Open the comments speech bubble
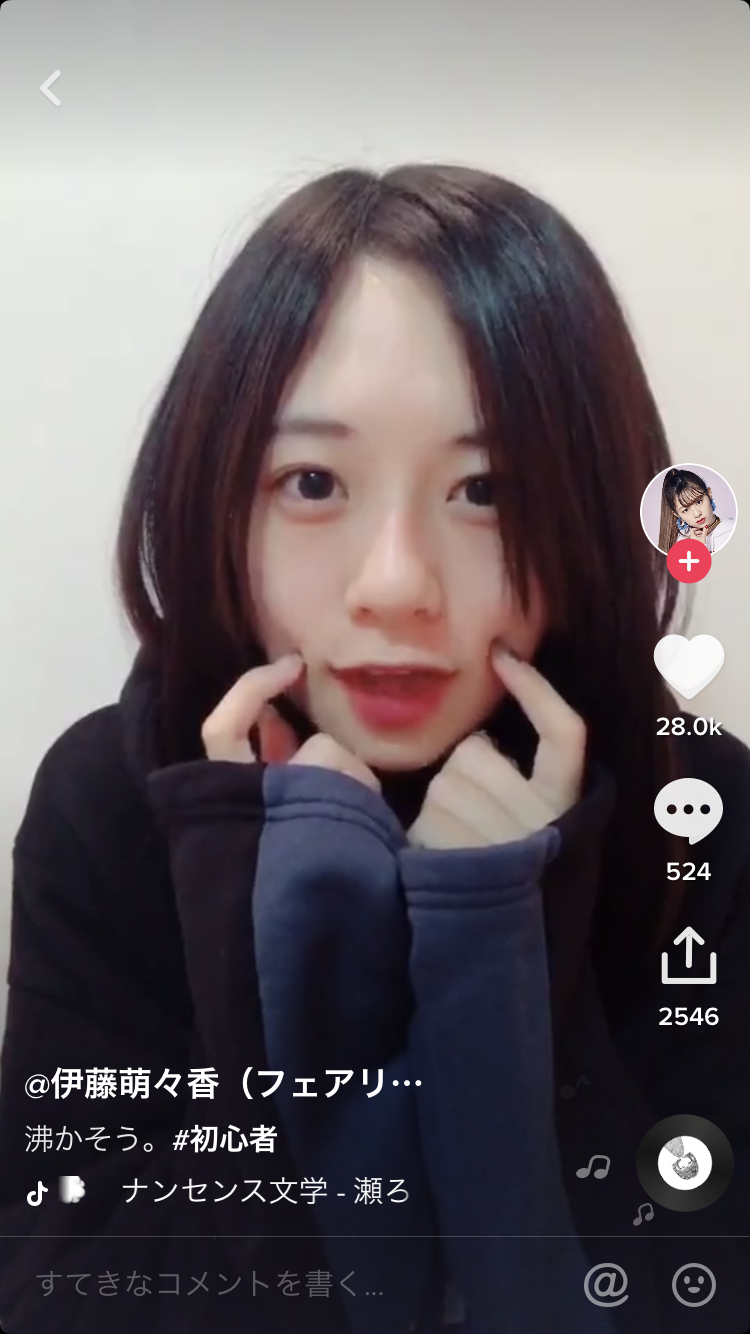The image size is (750, 1334). tap(688, 811)
